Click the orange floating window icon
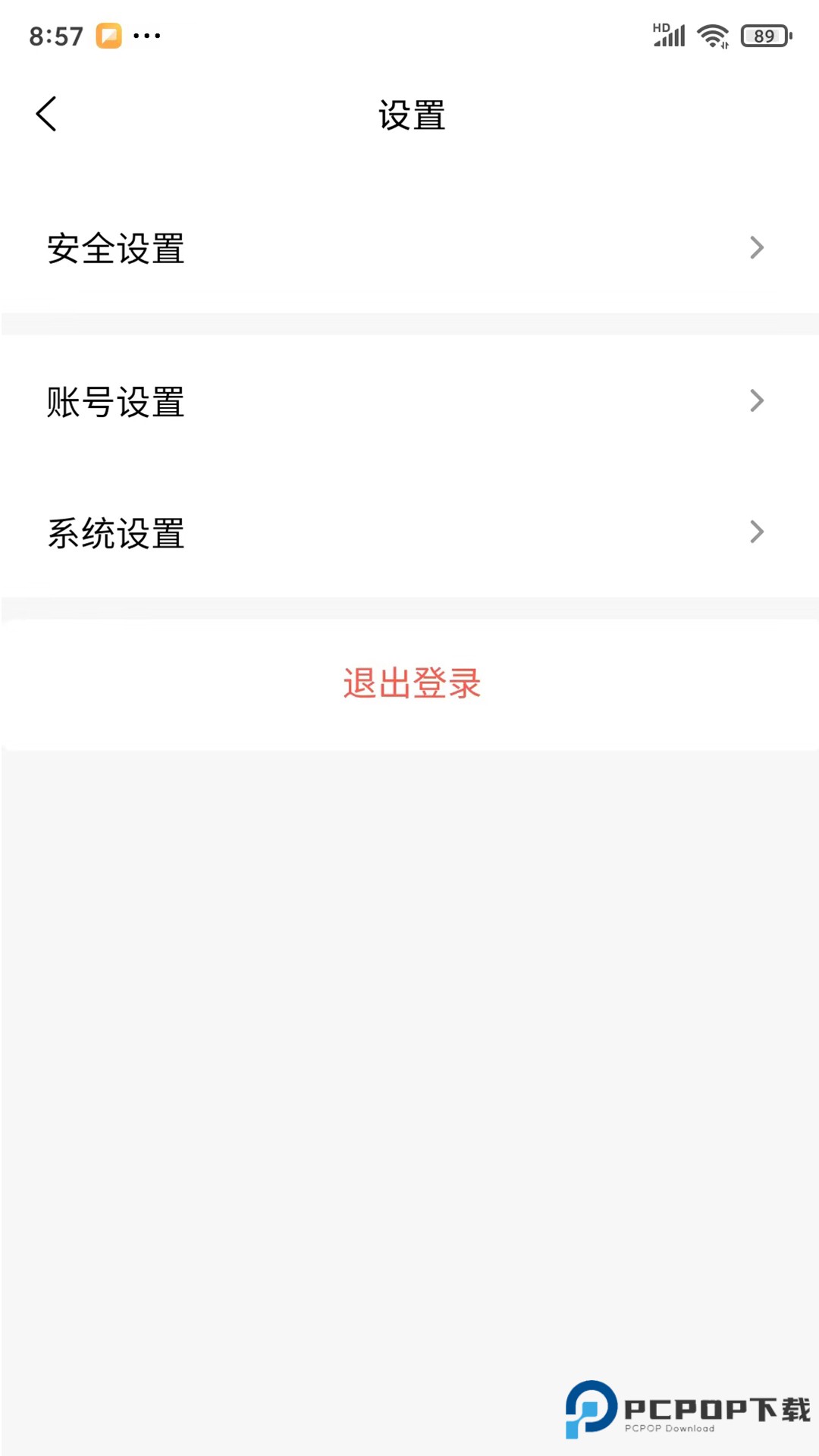Screen dimensions: 819x1456 [111, 35]
